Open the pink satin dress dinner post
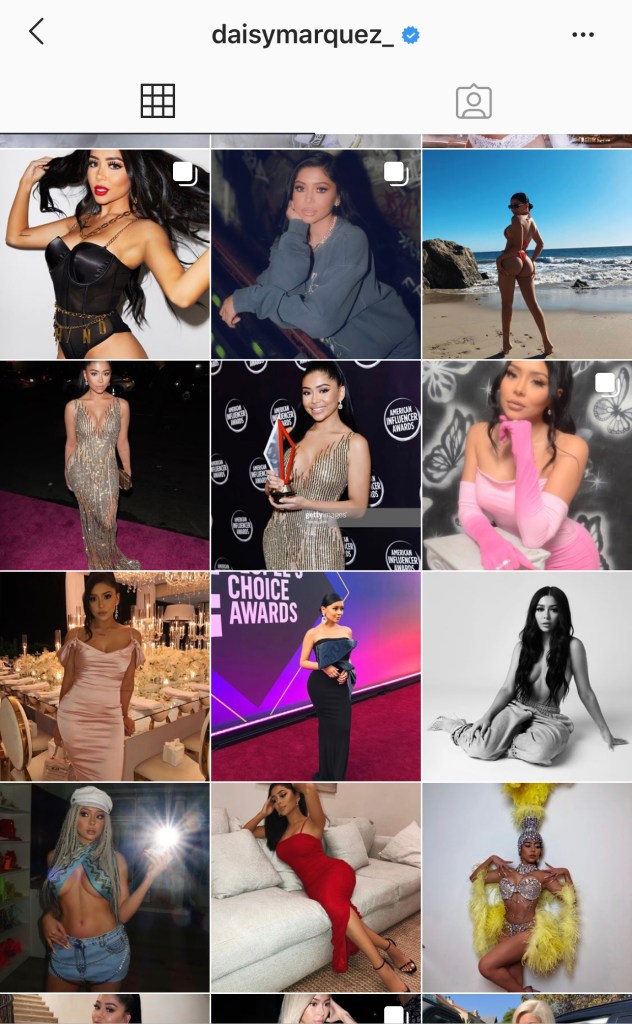The image size is (632, 1024). (x=105, y=676)
